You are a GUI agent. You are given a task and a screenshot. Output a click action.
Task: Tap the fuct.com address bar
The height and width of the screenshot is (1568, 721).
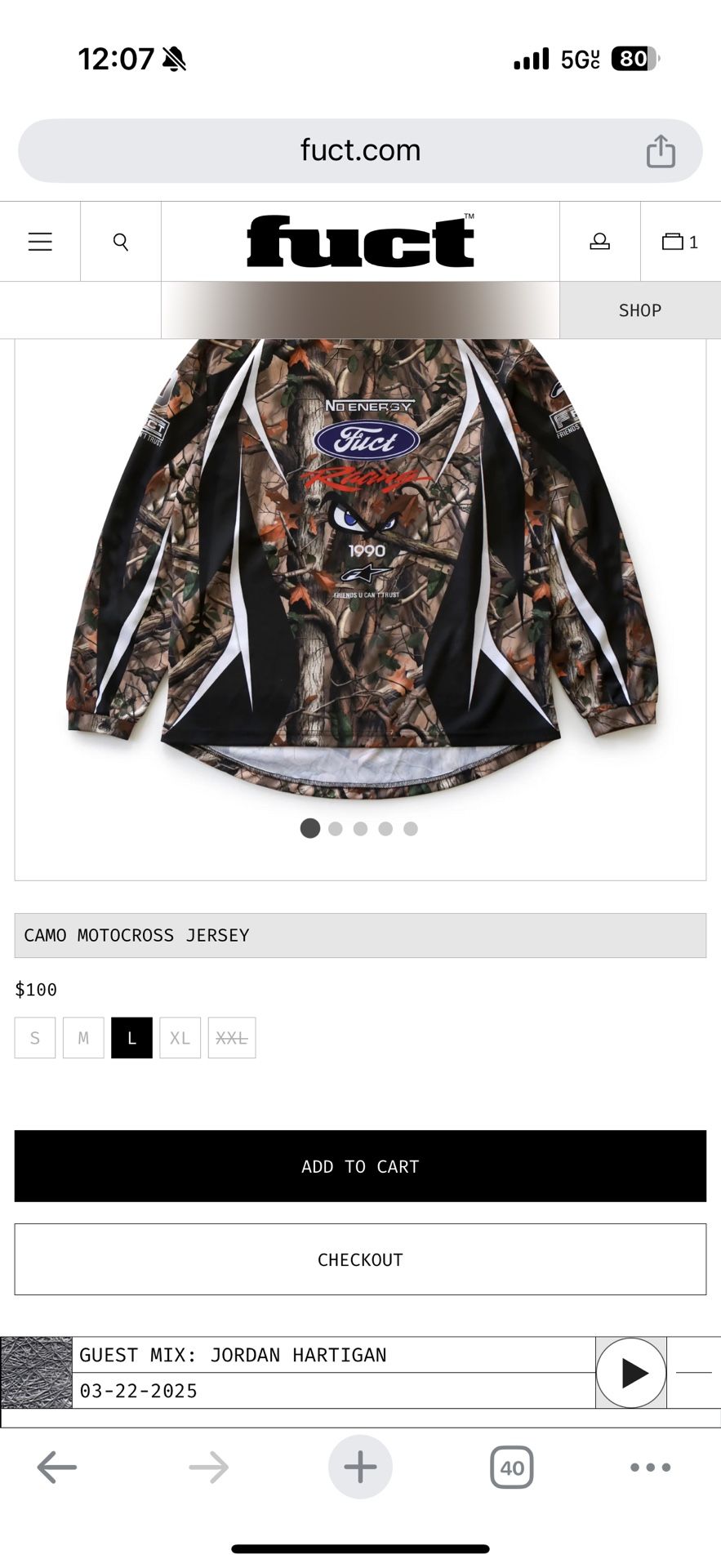pyautogui.click(x=360, y=151)
